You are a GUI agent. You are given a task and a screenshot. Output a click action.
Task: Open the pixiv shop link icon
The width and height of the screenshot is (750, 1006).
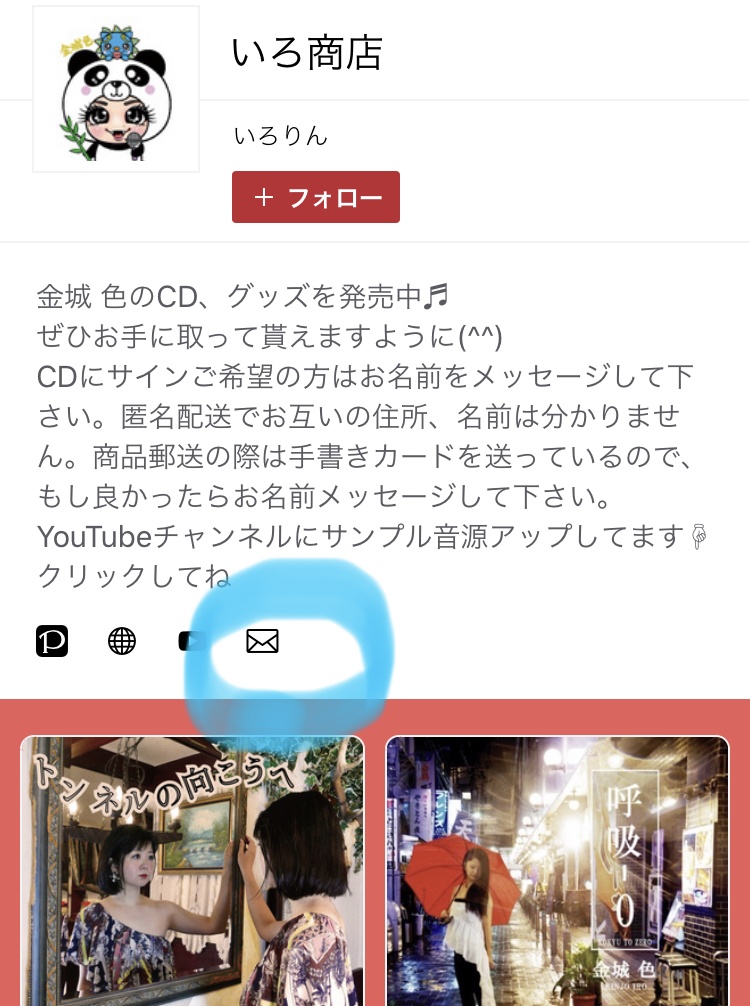[x=52, y=641]
